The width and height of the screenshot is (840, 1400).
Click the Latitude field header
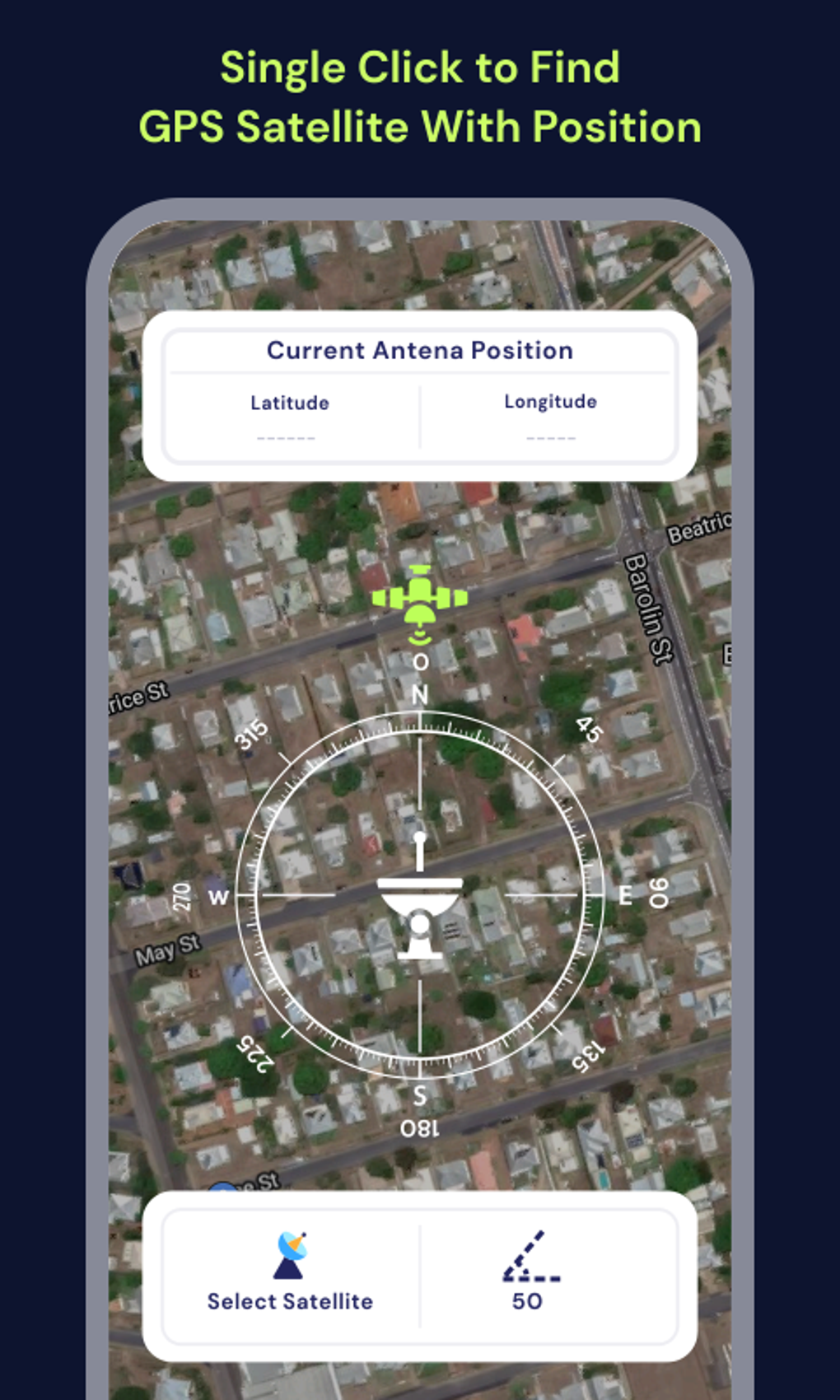point(289,404)
